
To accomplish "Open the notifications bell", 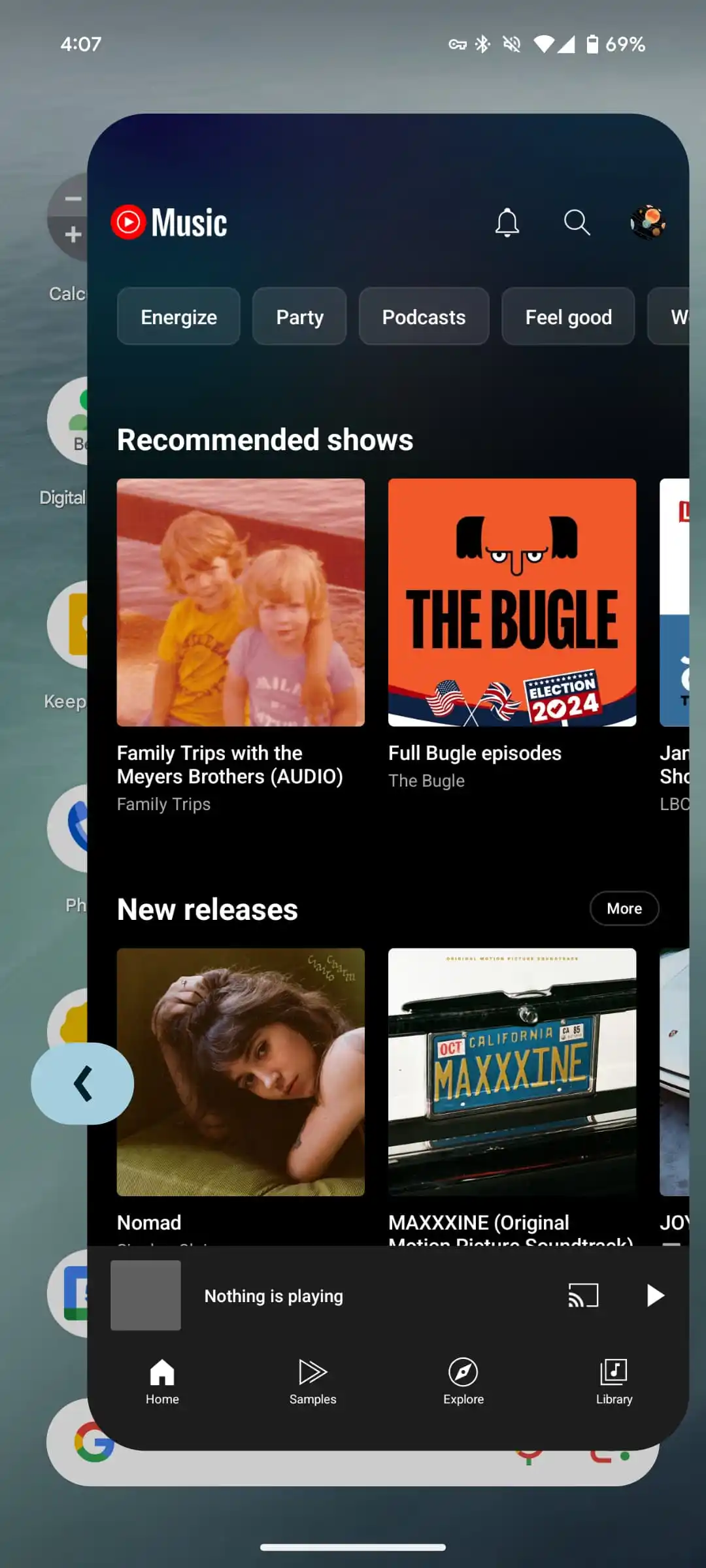I will tap(507, 223).
